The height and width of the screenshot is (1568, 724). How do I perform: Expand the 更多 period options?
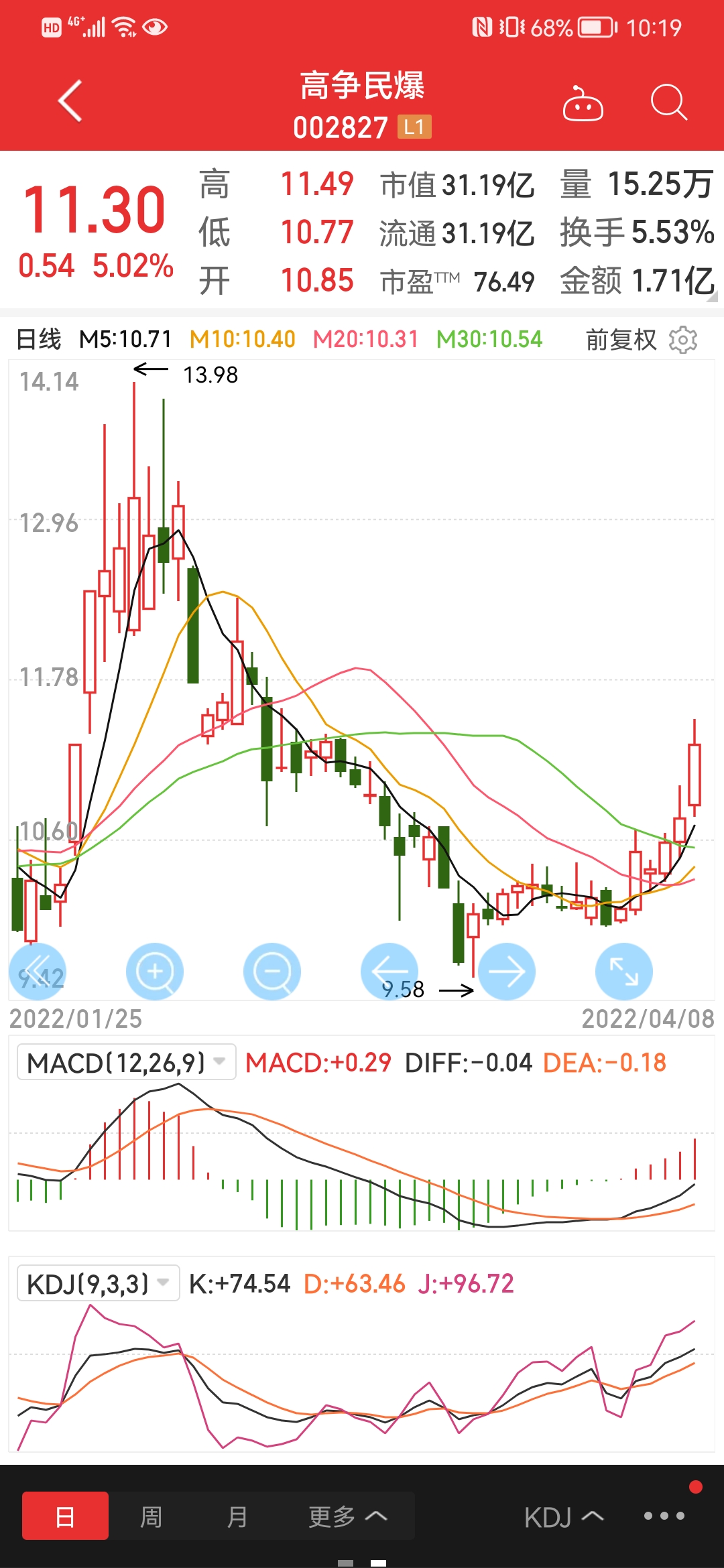point(348,1516)
